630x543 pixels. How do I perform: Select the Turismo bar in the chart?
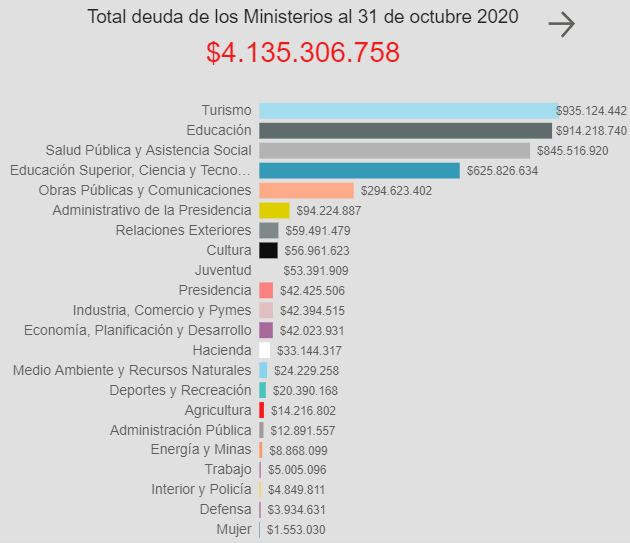point(407,111)
